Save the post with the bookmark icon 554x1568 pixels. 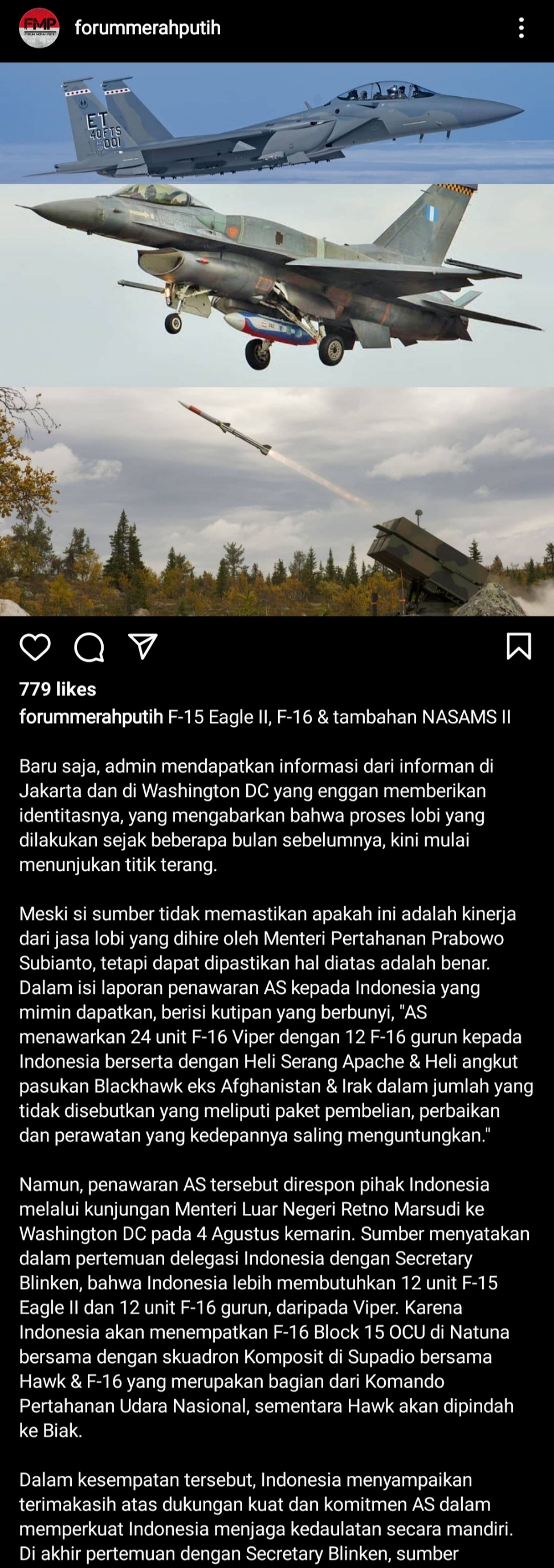[x=519, y=646]
